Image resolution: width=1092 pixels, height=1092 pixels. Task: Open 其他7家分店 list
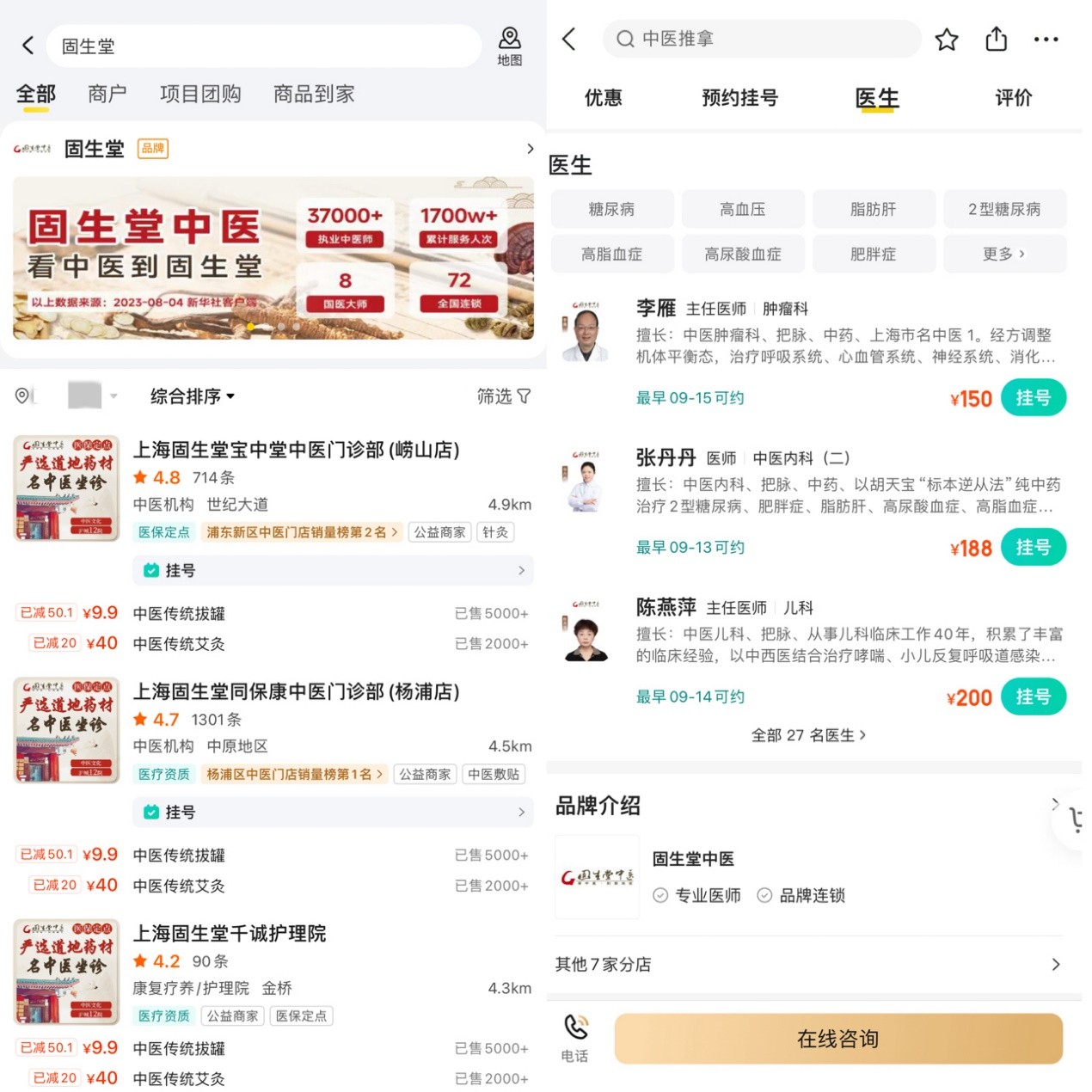(x=808, y=965)
